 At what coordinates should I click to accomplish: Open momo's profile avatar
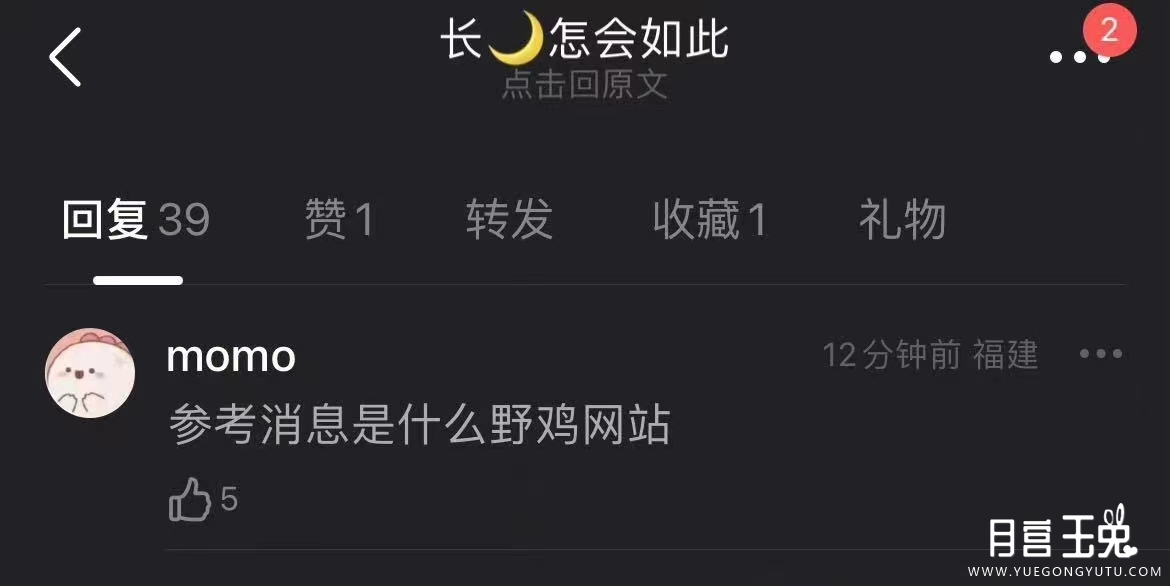coord(90,373)
